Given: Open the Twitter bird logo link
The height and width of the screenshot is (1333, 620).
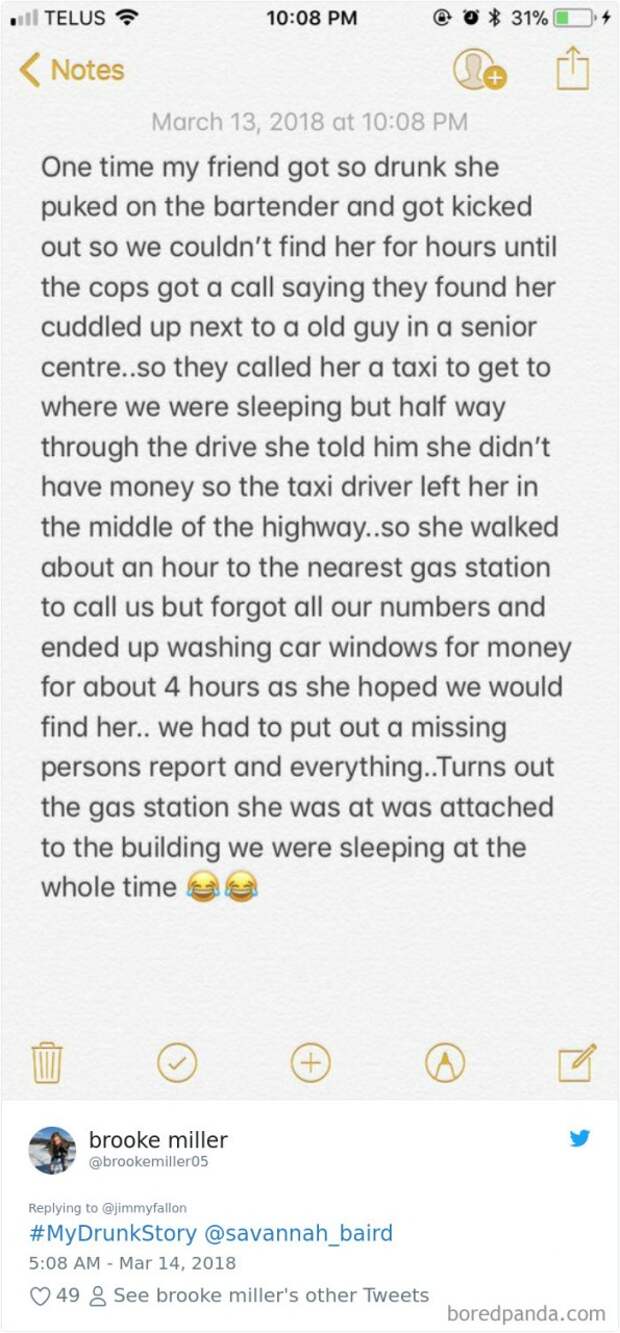Looking at the screenshot, I should click(580, 1138).
